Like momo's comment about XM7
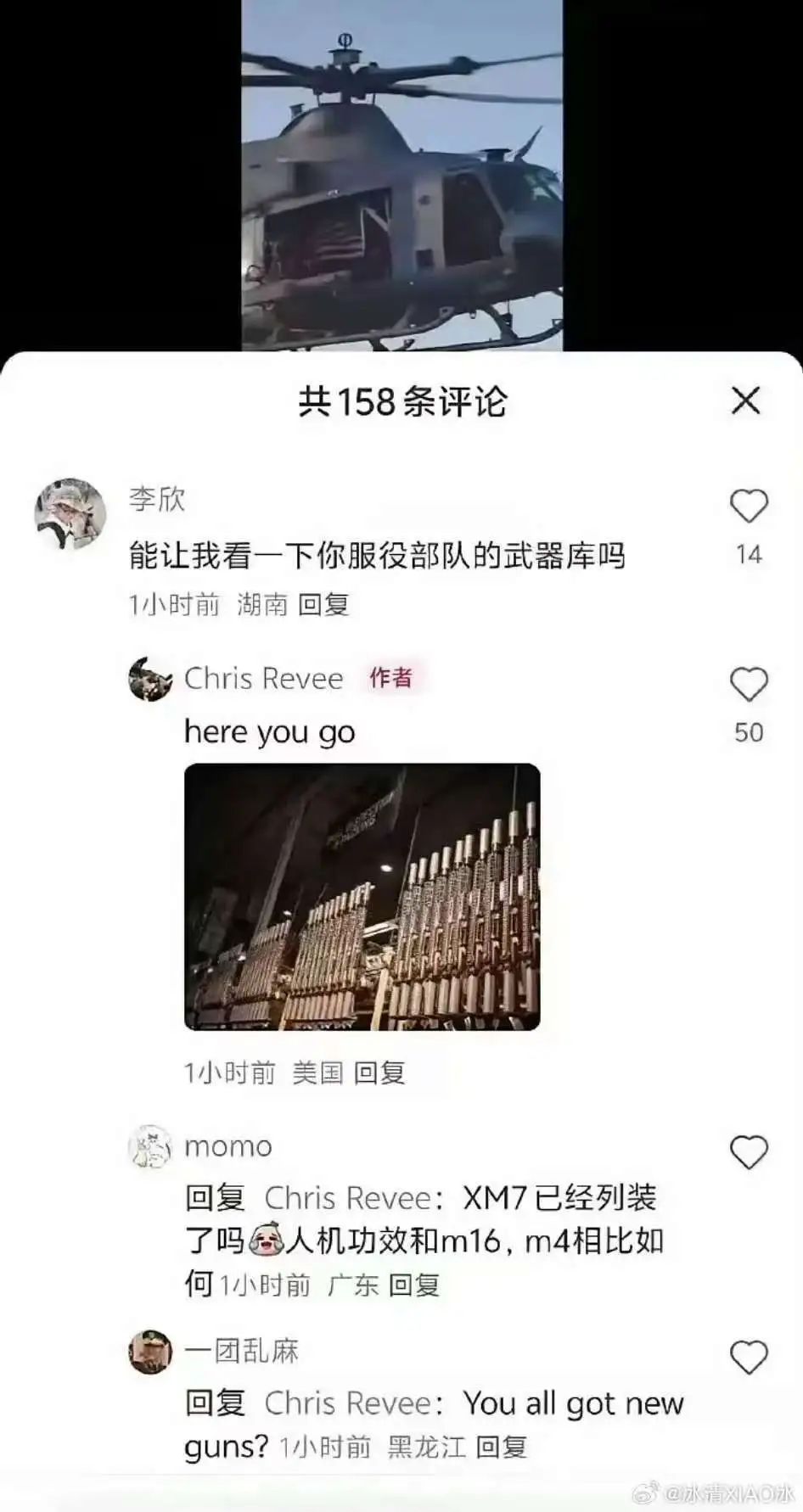This screenshot has width=803, height=1512. (x=749, y=1152)
